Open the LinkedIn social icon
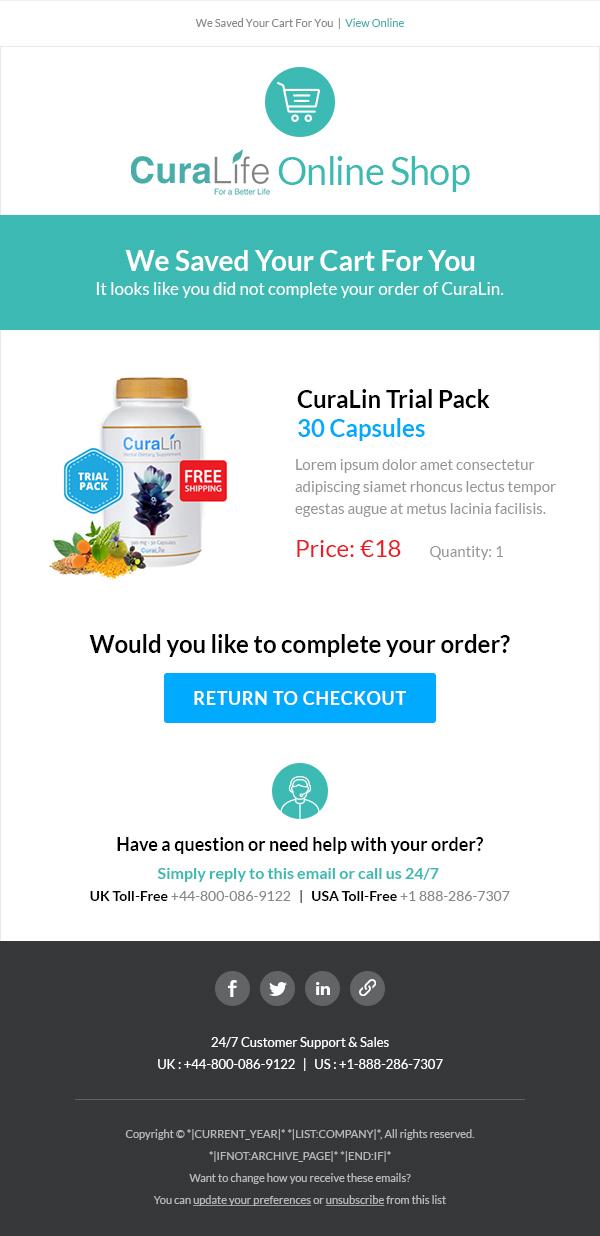Screen dimensions: 600x1236 (x=322, y=988)
